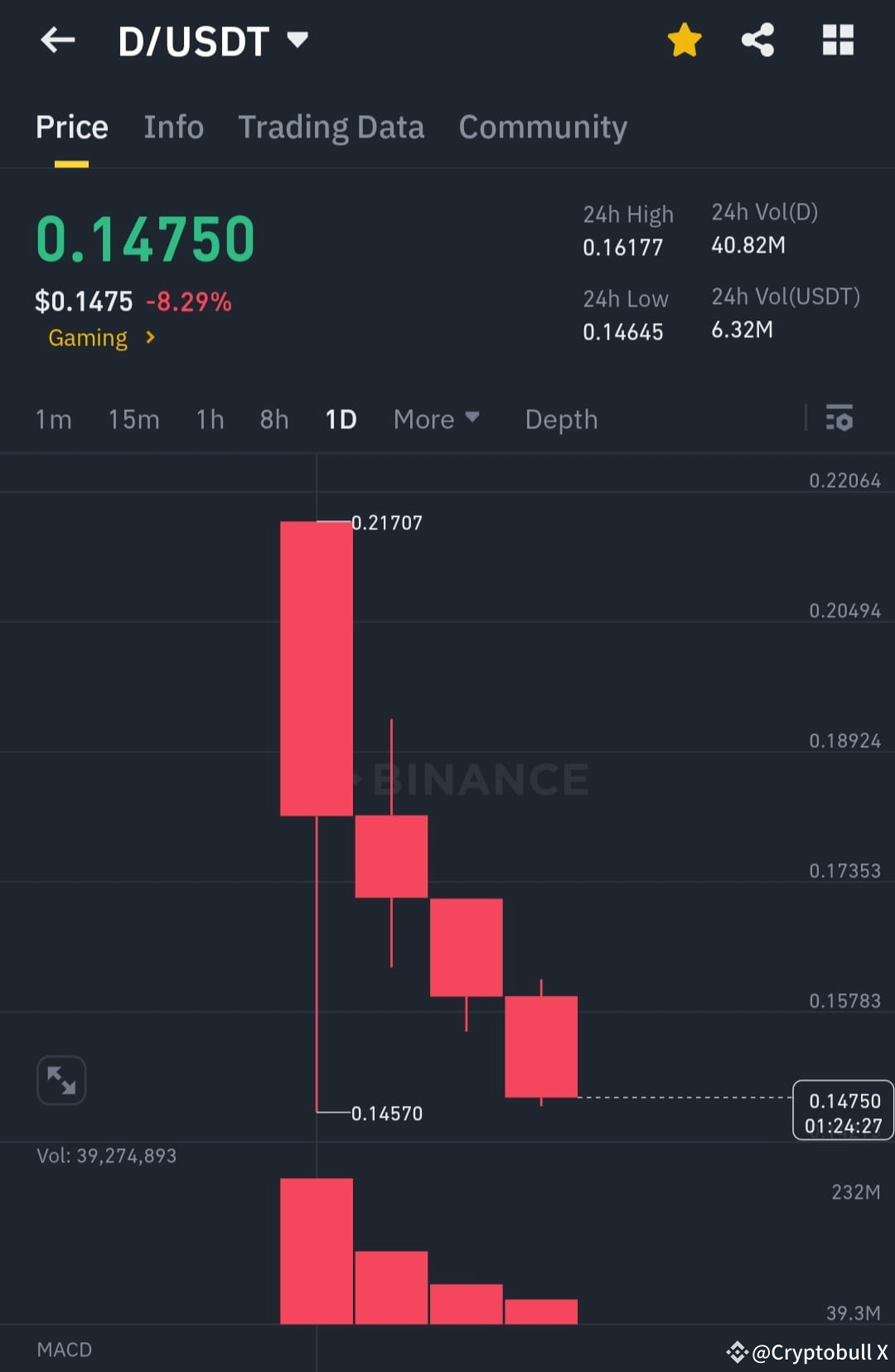Switch to the Trading Data tab
This screenshot has height=1372, width=895.
click(331, 127)
